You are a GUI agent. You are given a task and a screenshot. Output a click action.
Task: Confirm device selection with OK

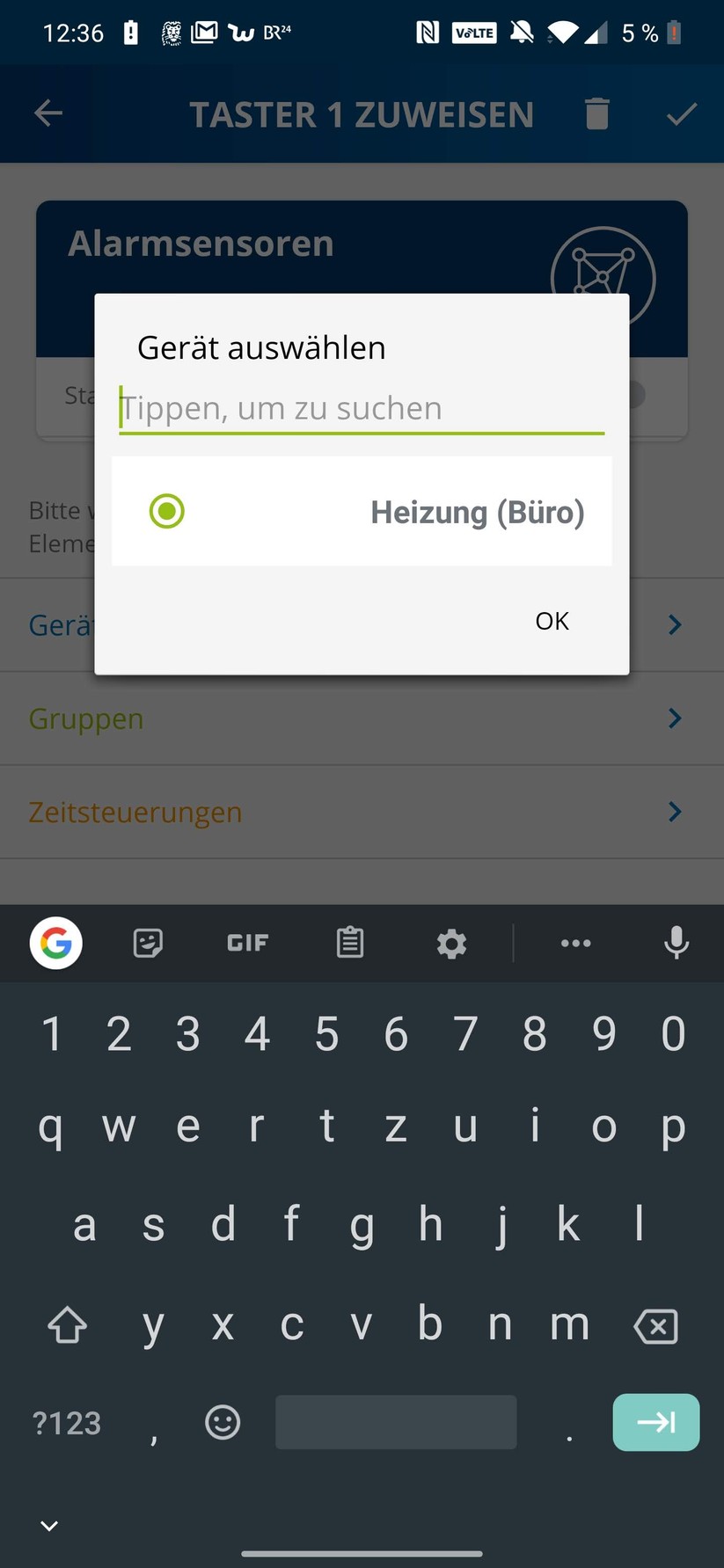[552, 621]
